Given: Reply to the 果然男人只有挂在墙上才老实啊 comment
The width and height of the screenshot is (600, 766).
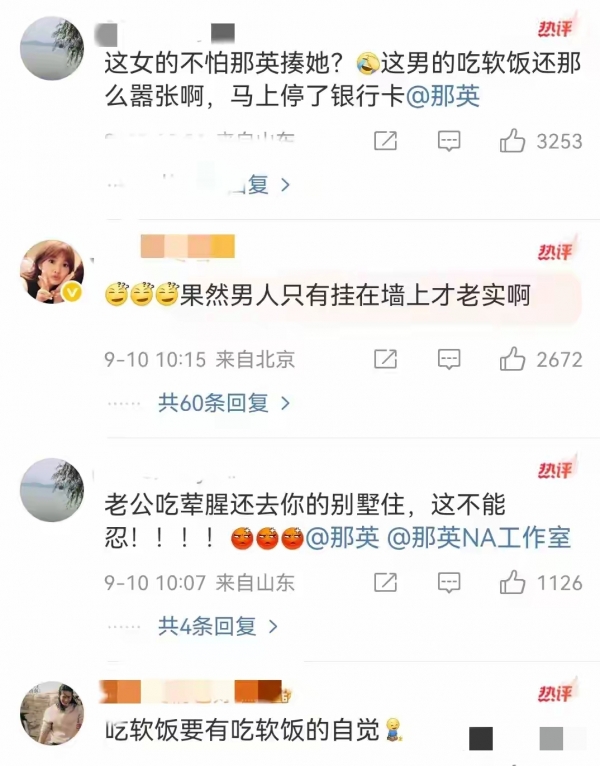Looking at the screenshot, I should 449,358.
